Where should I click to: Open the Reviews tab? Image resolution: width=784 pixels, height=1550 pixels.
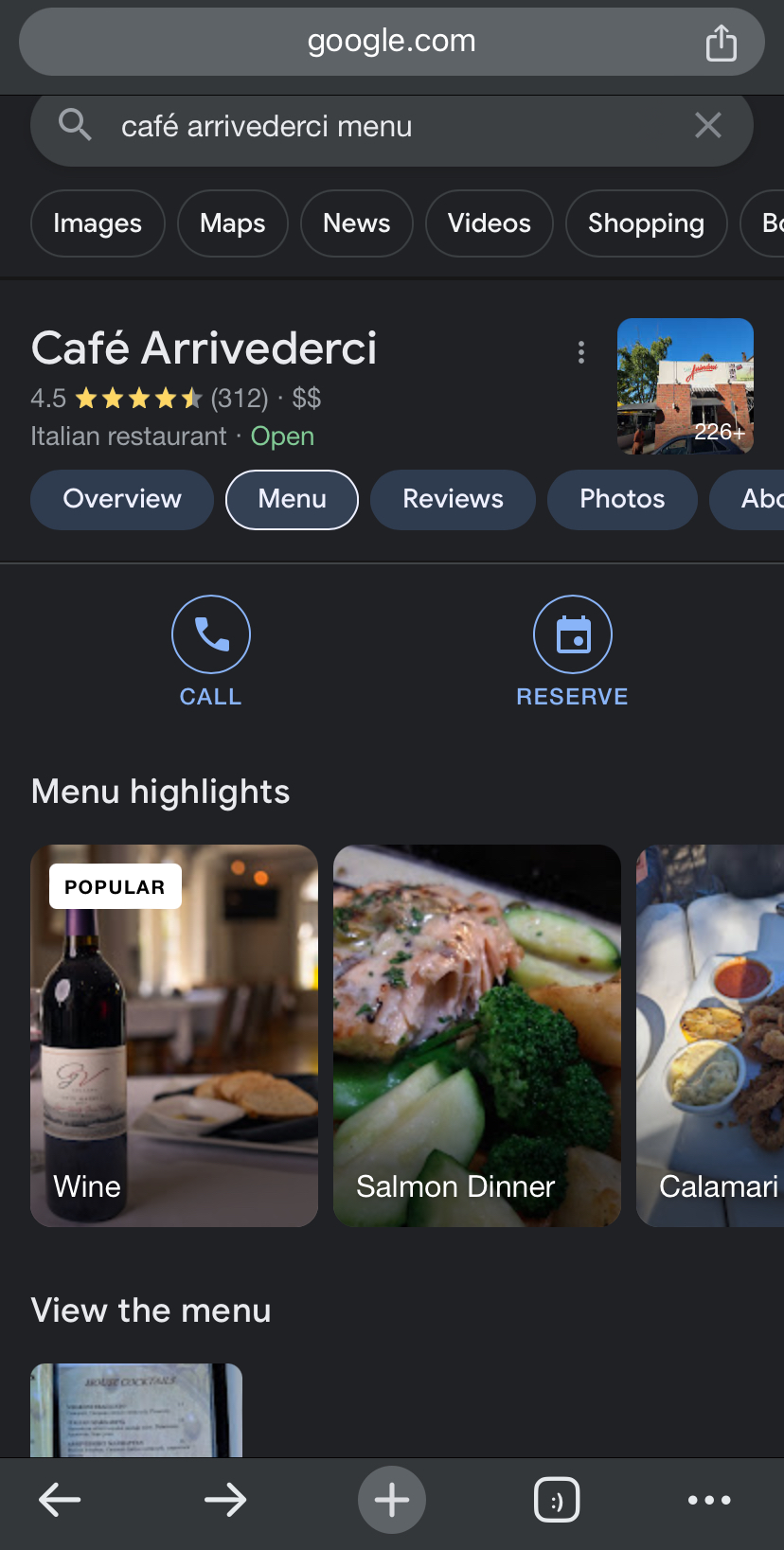tap(453, 499)
